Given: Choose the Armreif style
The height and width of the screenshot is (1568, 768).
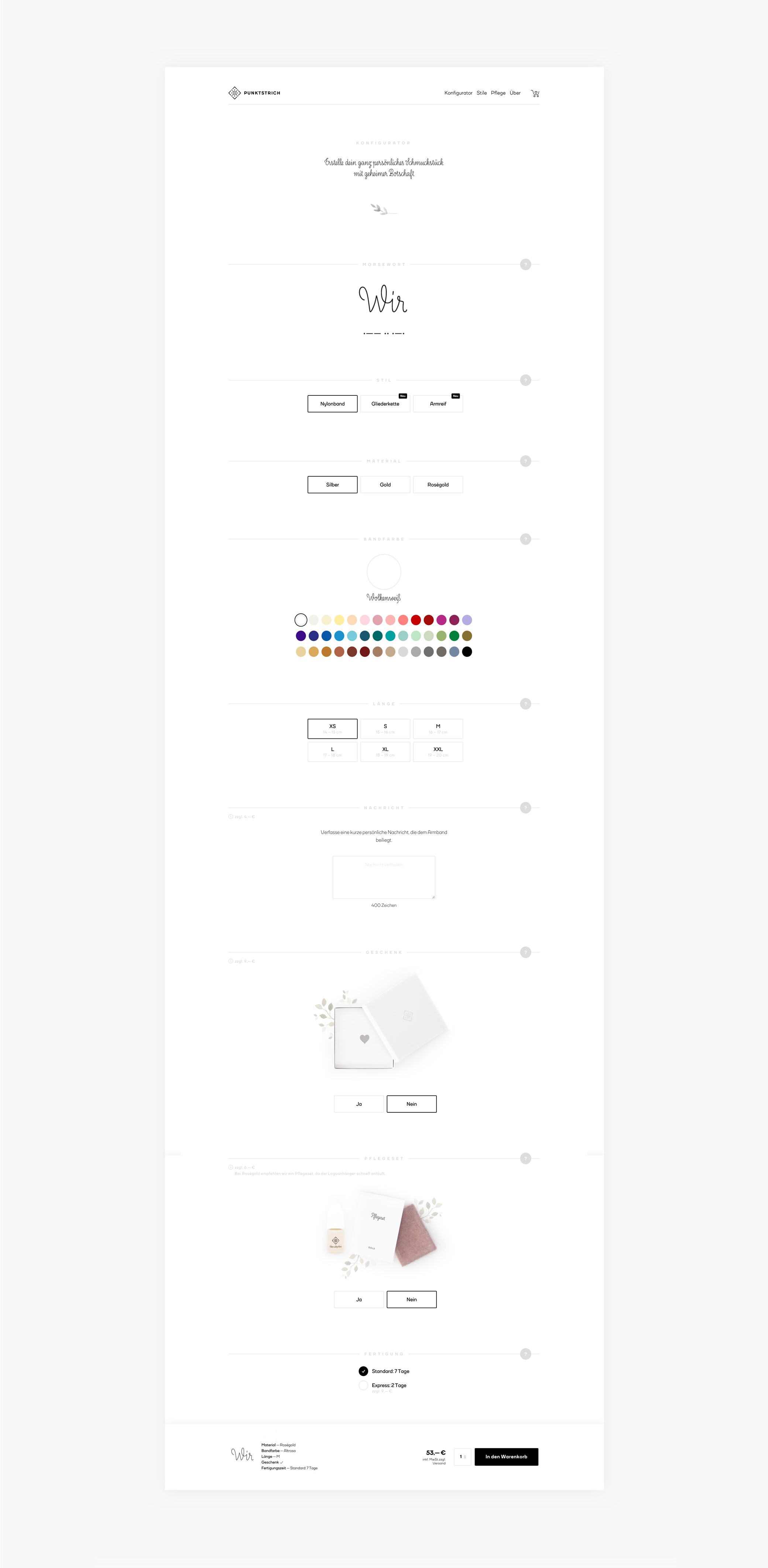Looking at the screenshot, I should (x=438, y=404).
